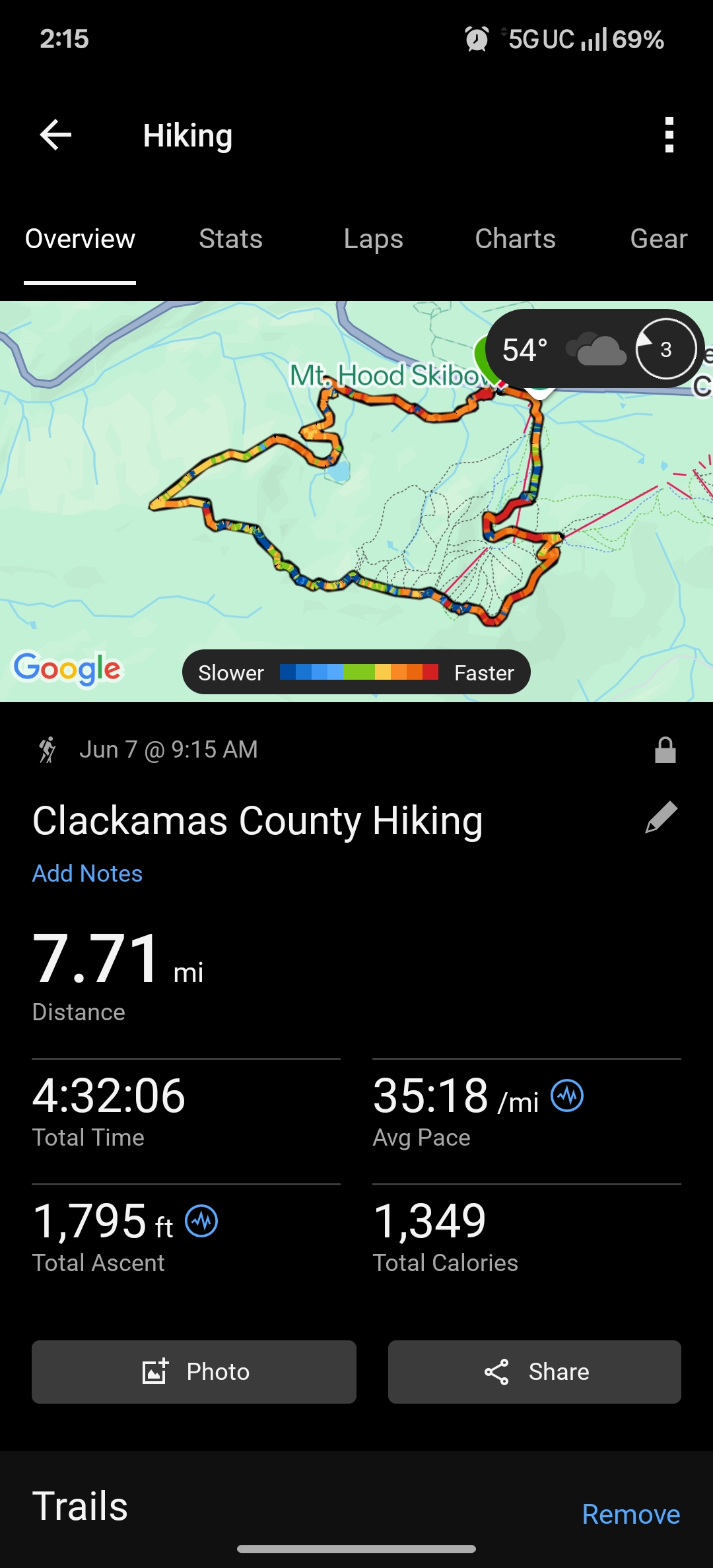Edit the activity name with pencil icon

point(662,818)
